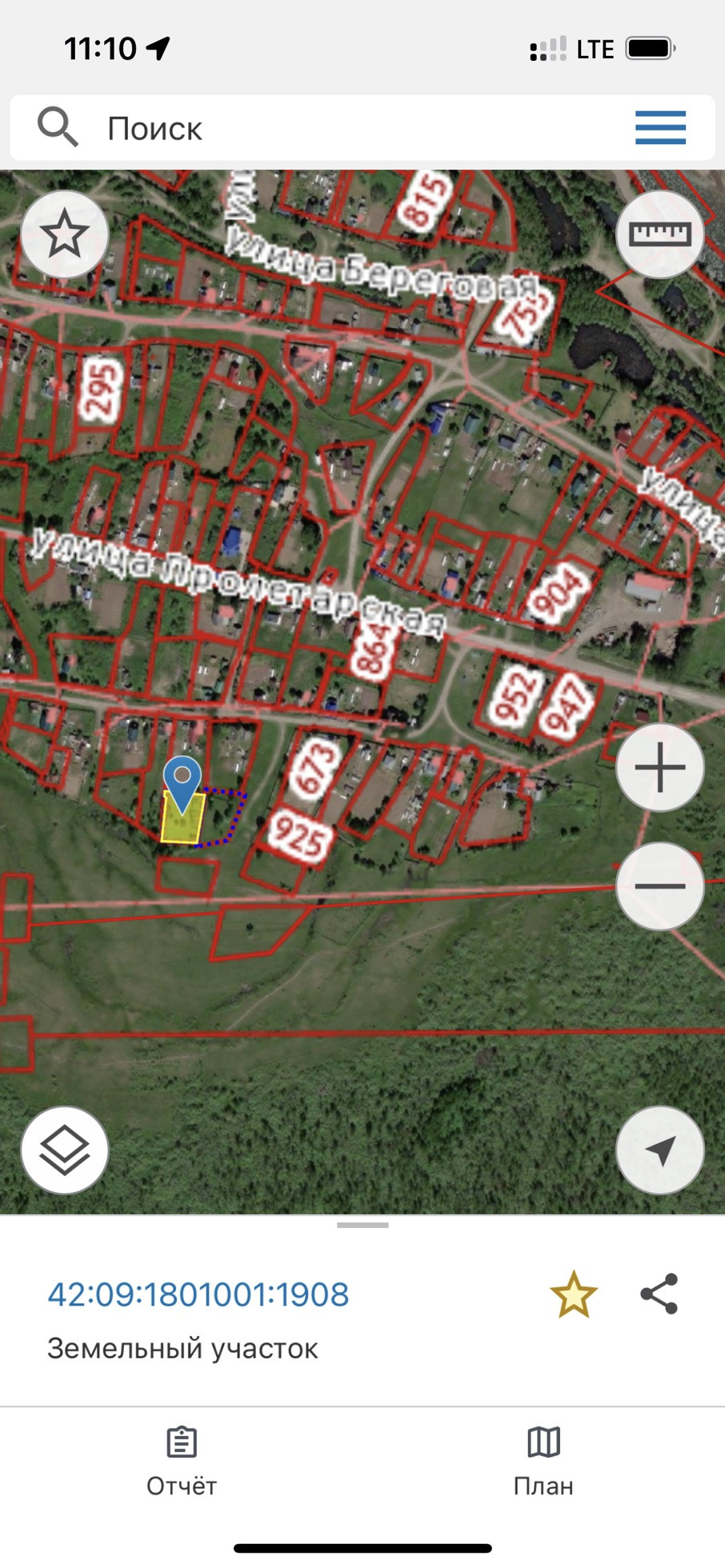
Task: Zoom in on the map
Action: pos(659,767)
